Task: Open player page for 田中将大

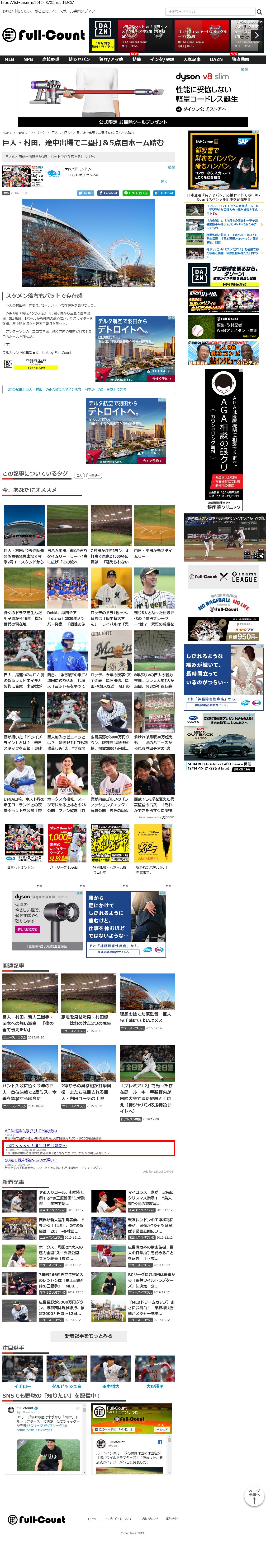Action: [110, 1386]
